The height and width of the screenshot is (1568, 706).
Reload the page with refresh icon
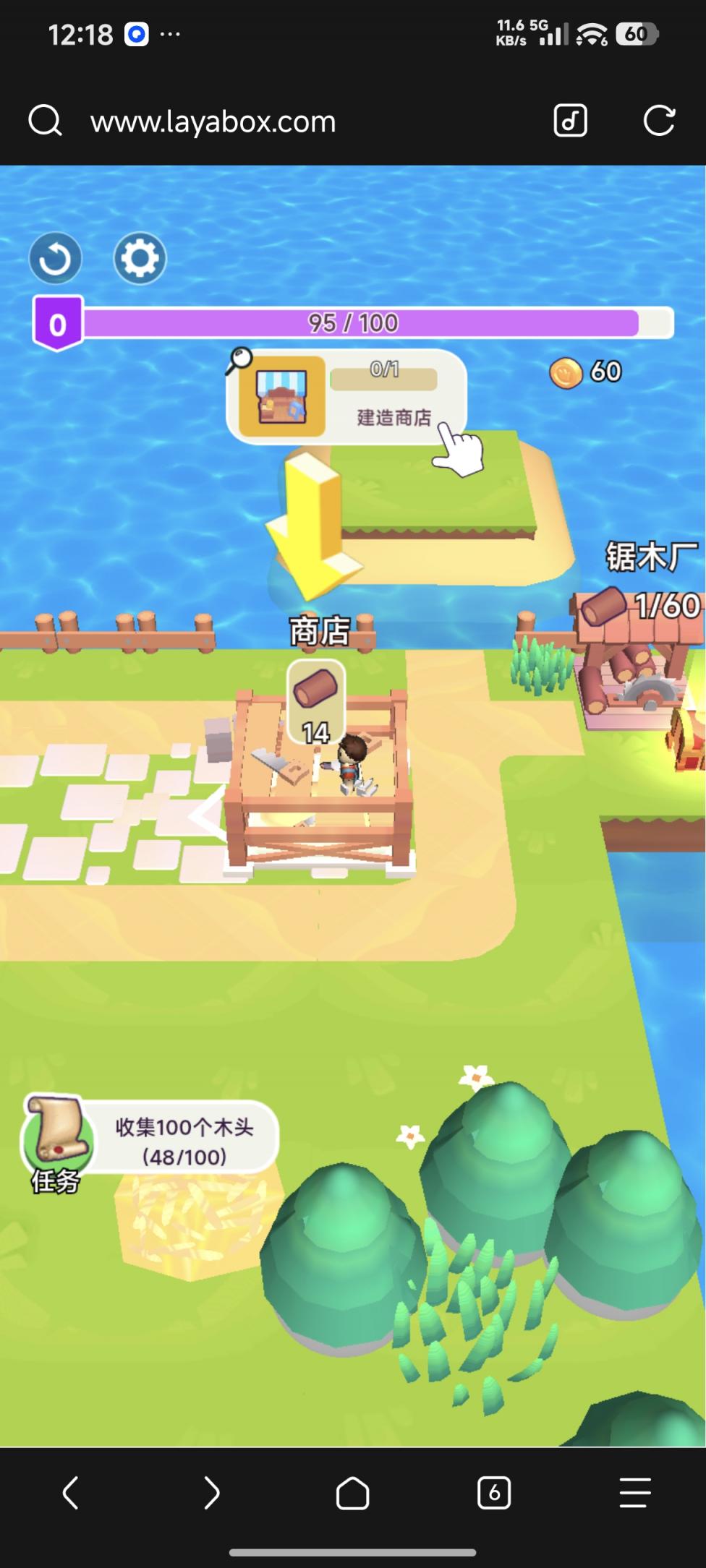(x=659, y=121)
